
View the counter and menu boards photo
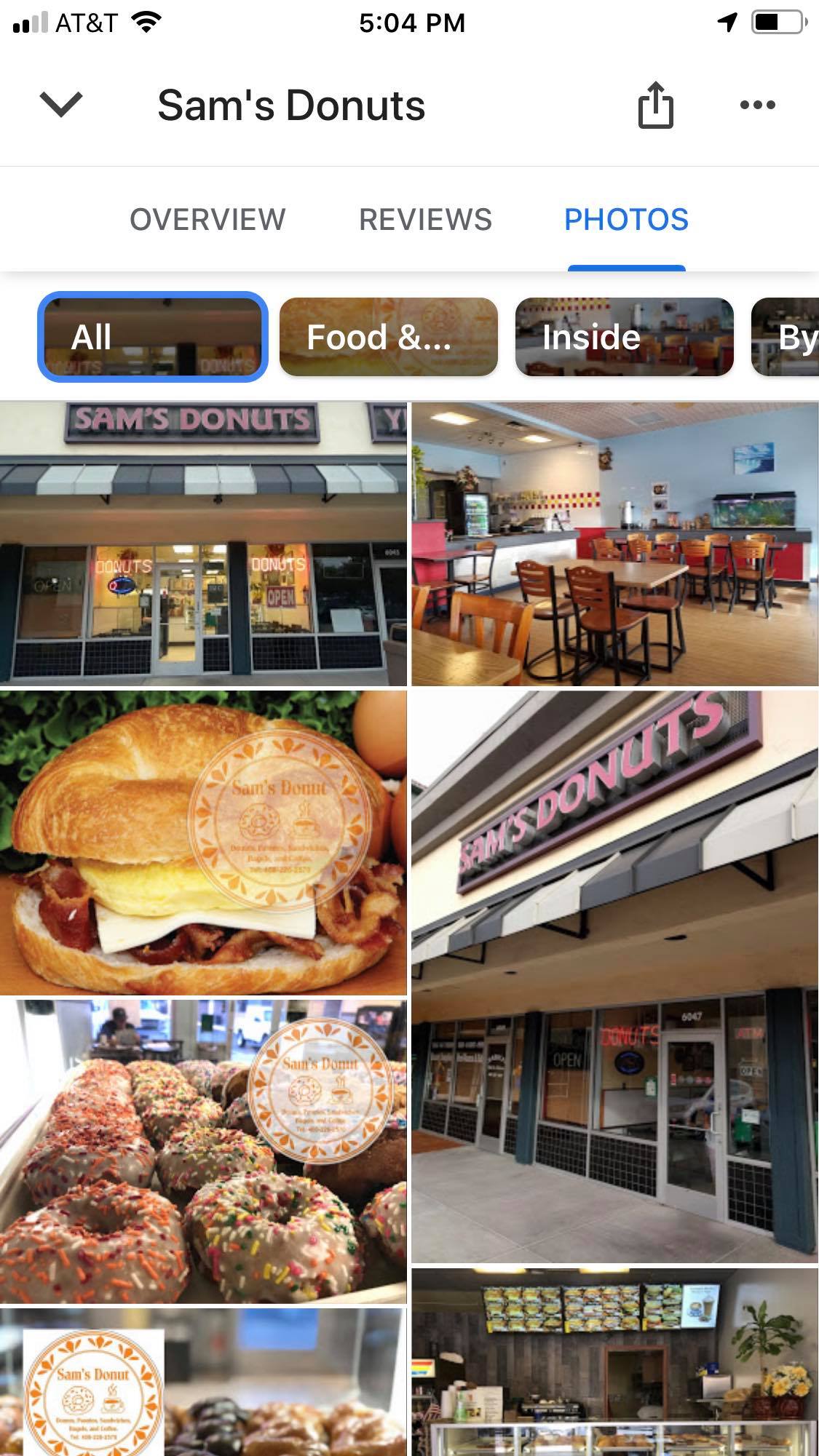[614, 1362]
